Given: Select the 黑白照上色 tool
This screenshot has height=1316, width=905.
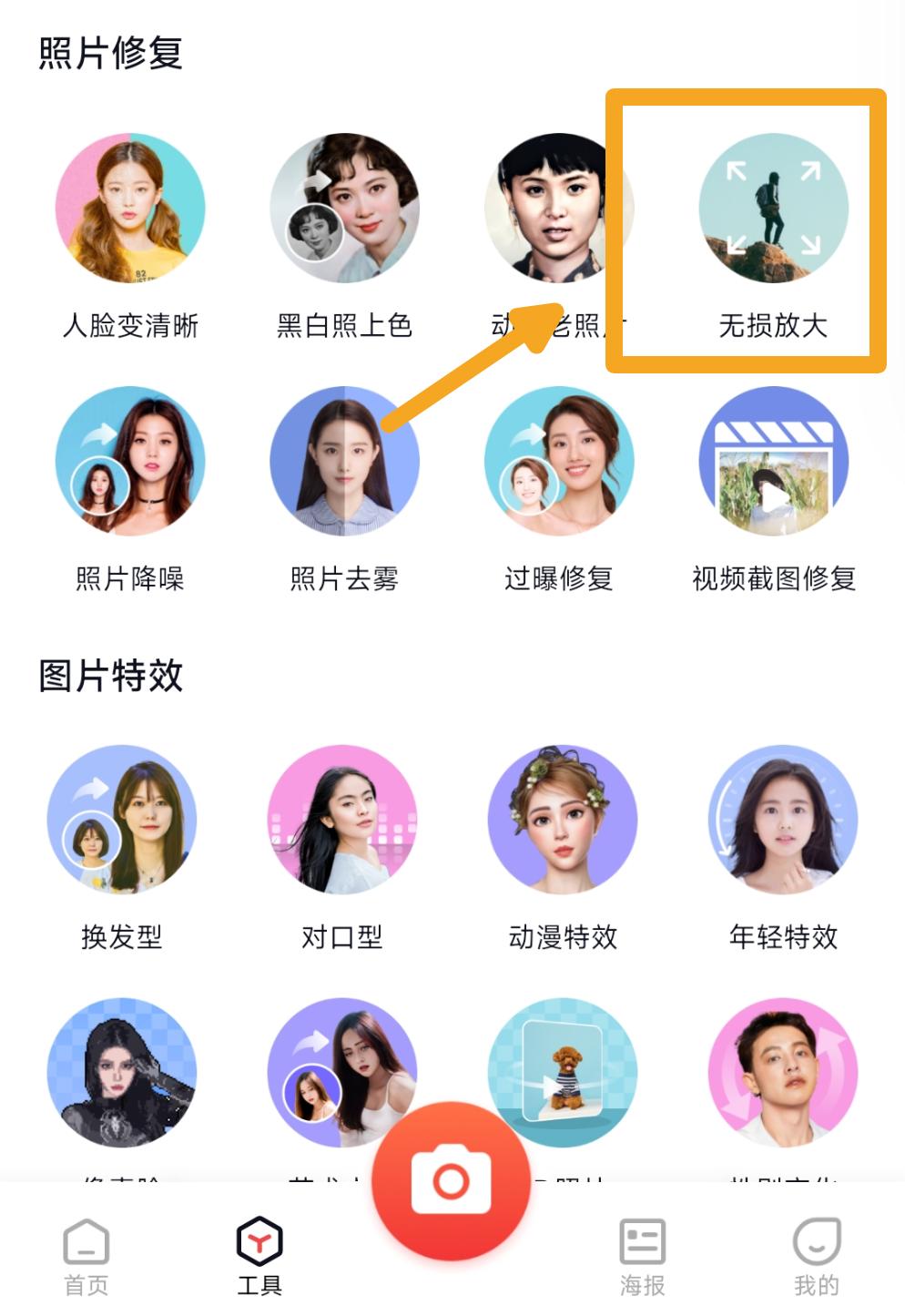Looking at the screenshot, I should click(x=344, y=210).
